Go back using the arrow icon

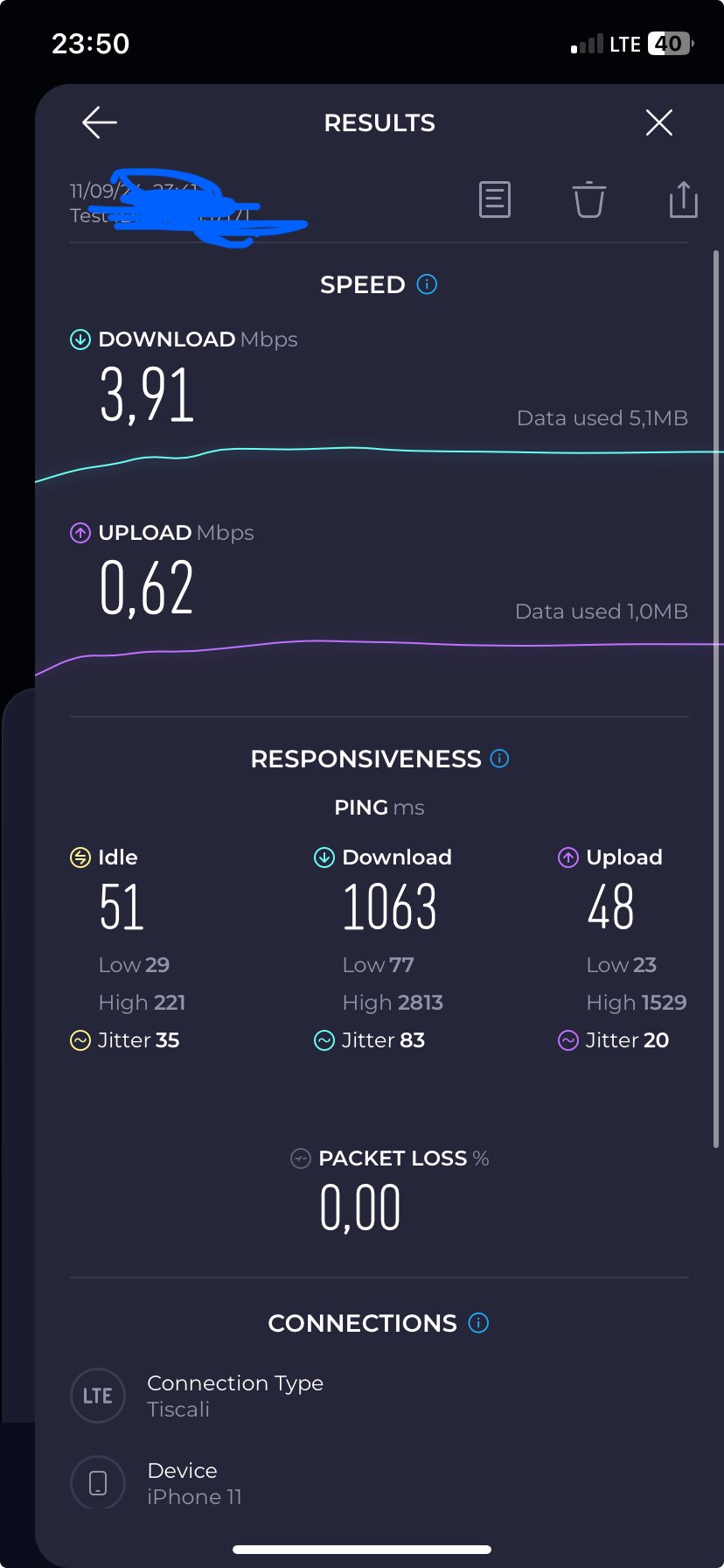click(x=100, y=122)
